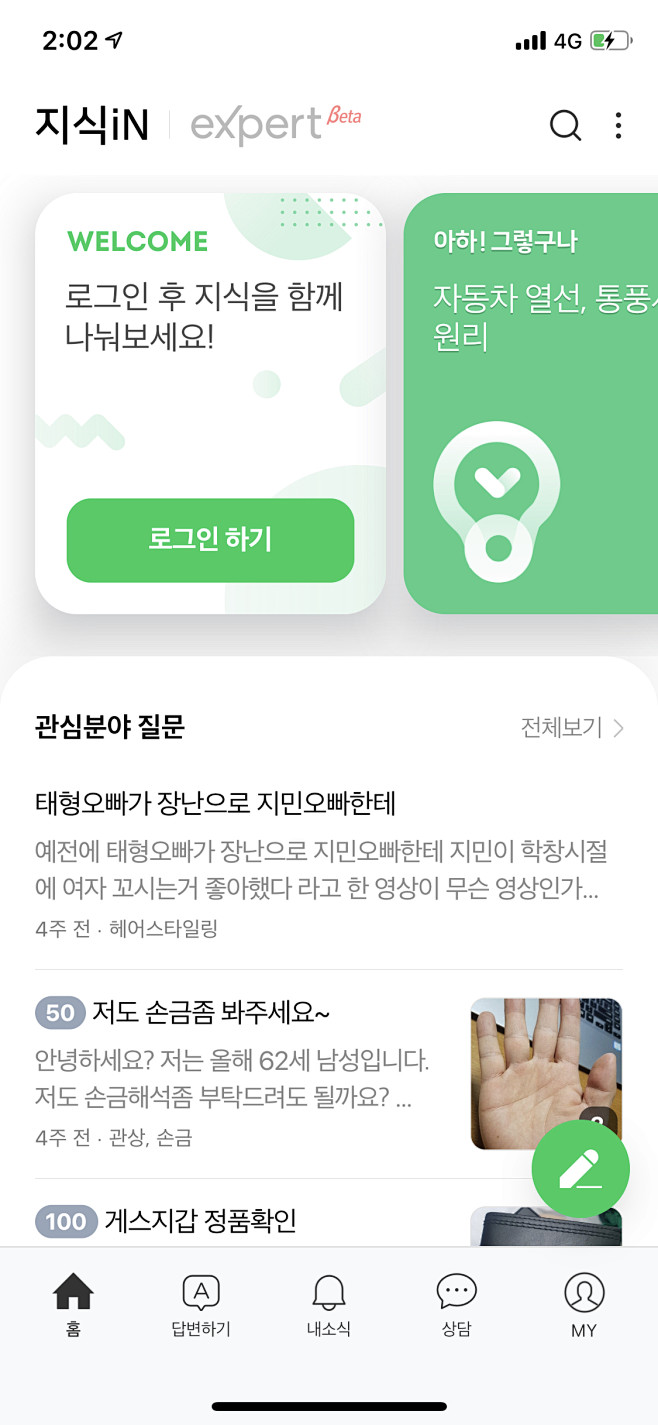Tap the 로그인 하기 button
Viewport: 658px width, 1425px height.
[210, 540]
